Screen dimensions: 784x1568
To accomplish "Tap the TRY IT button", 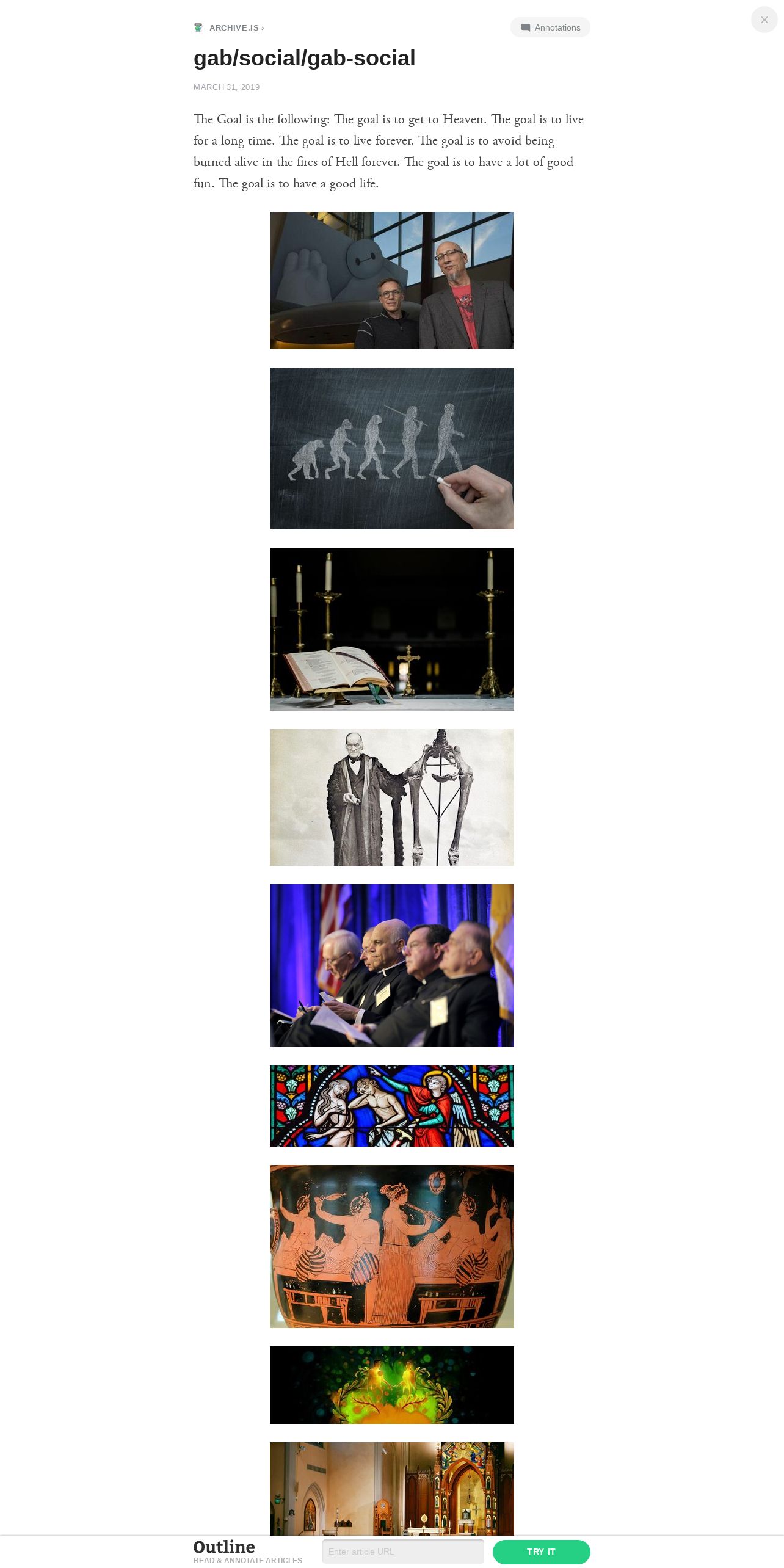I will [541, 1552].
